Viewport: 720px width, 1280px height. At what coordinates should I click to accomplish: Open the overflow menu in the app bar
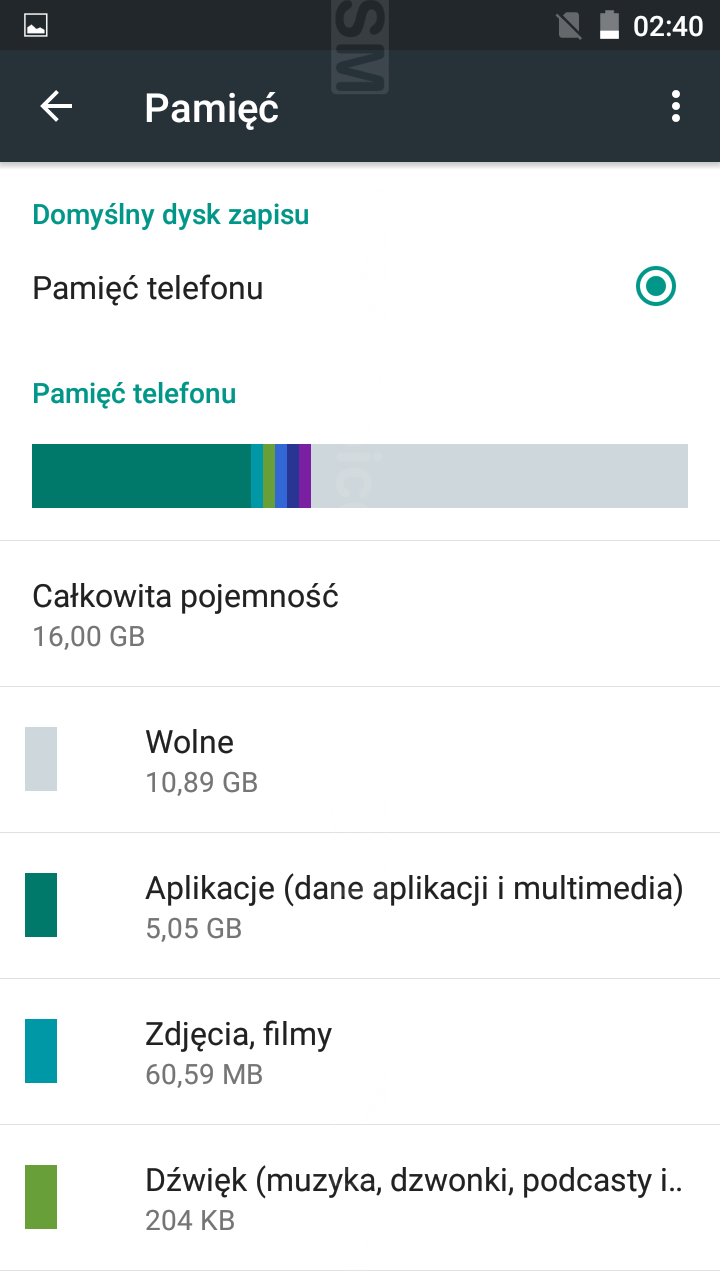[676, 107]
